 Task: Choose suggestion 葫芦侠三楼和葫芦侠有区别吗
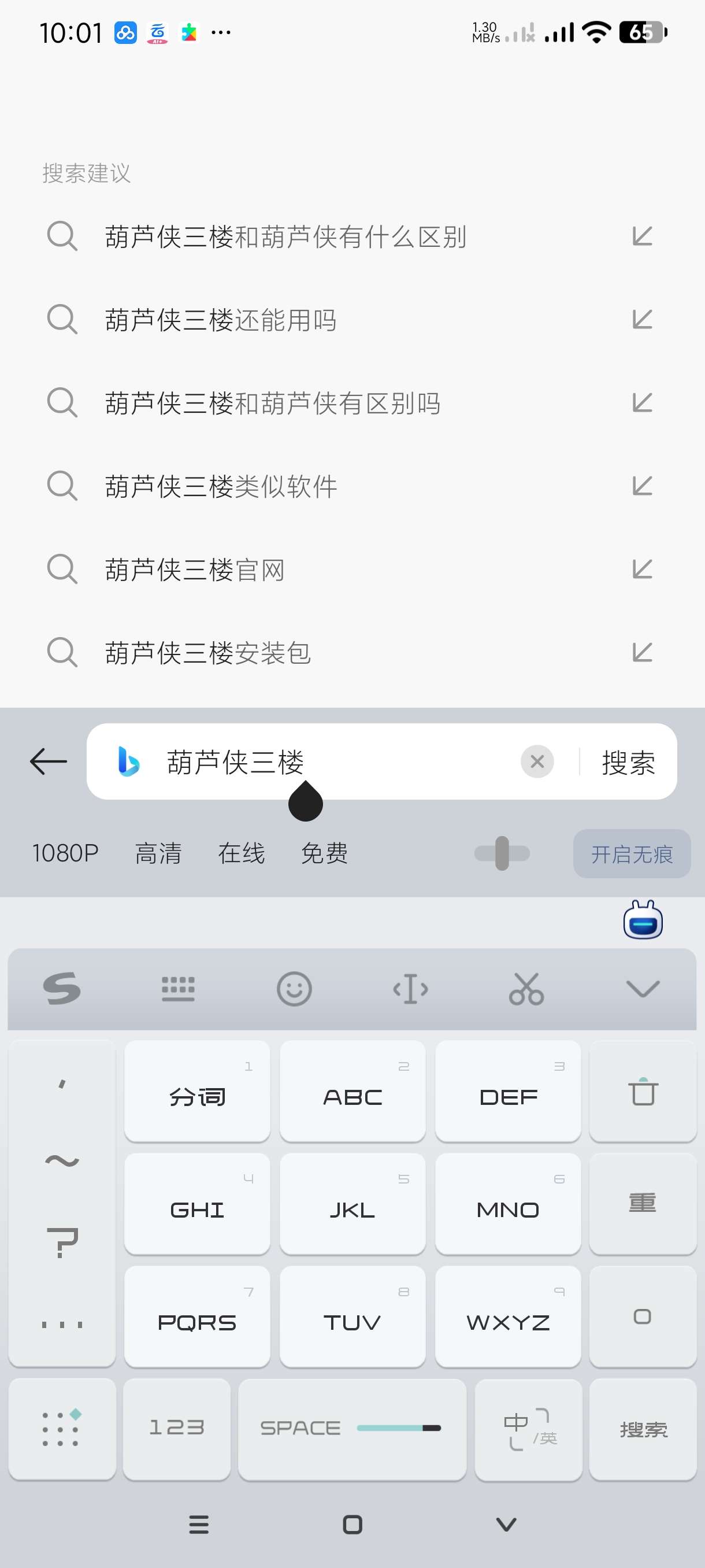pyautogui.click(x=273, y=403)
